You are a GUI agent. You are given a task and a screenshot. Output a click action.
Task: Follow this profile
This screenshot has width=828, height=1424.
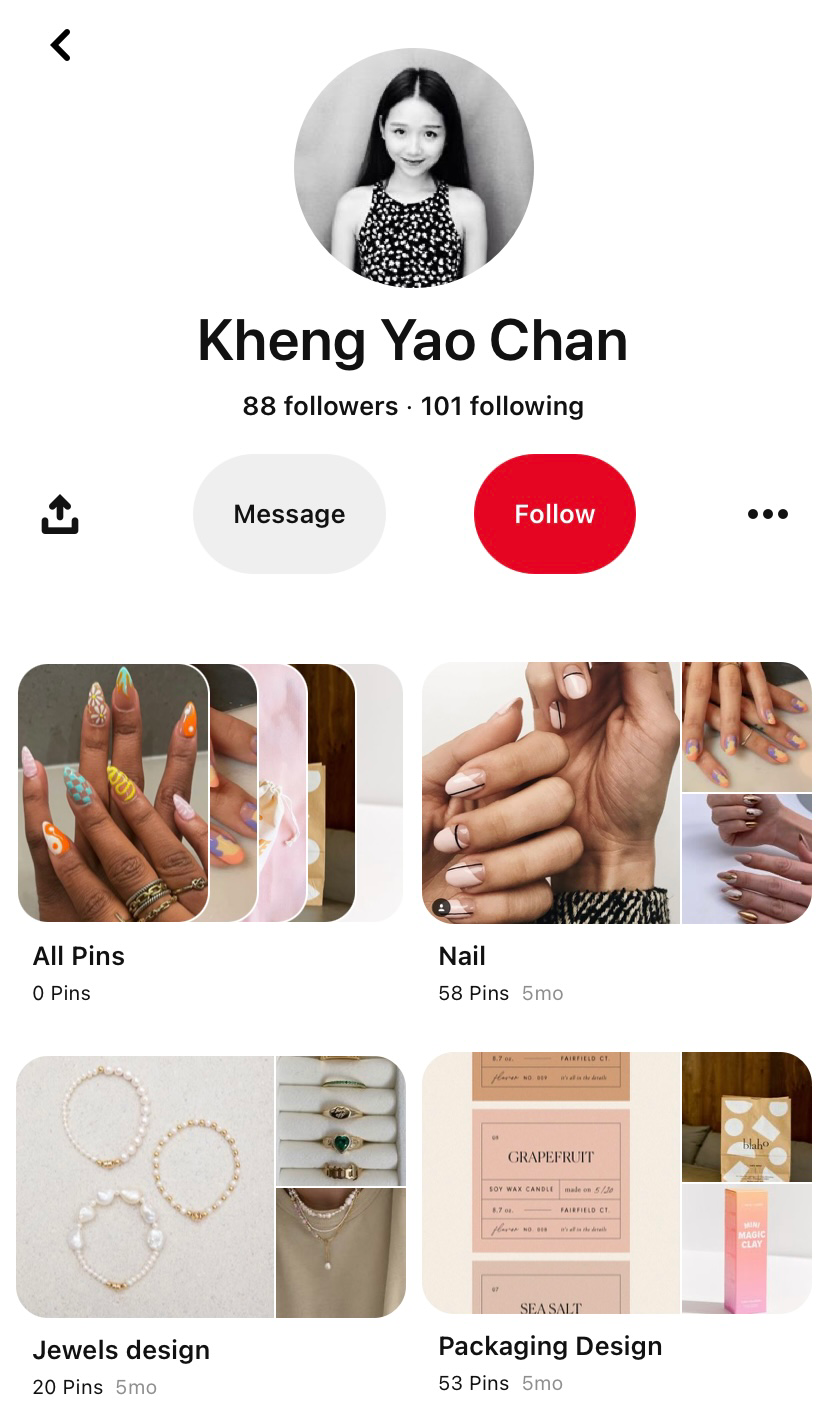pyautogui.click(x=554, y=514)
